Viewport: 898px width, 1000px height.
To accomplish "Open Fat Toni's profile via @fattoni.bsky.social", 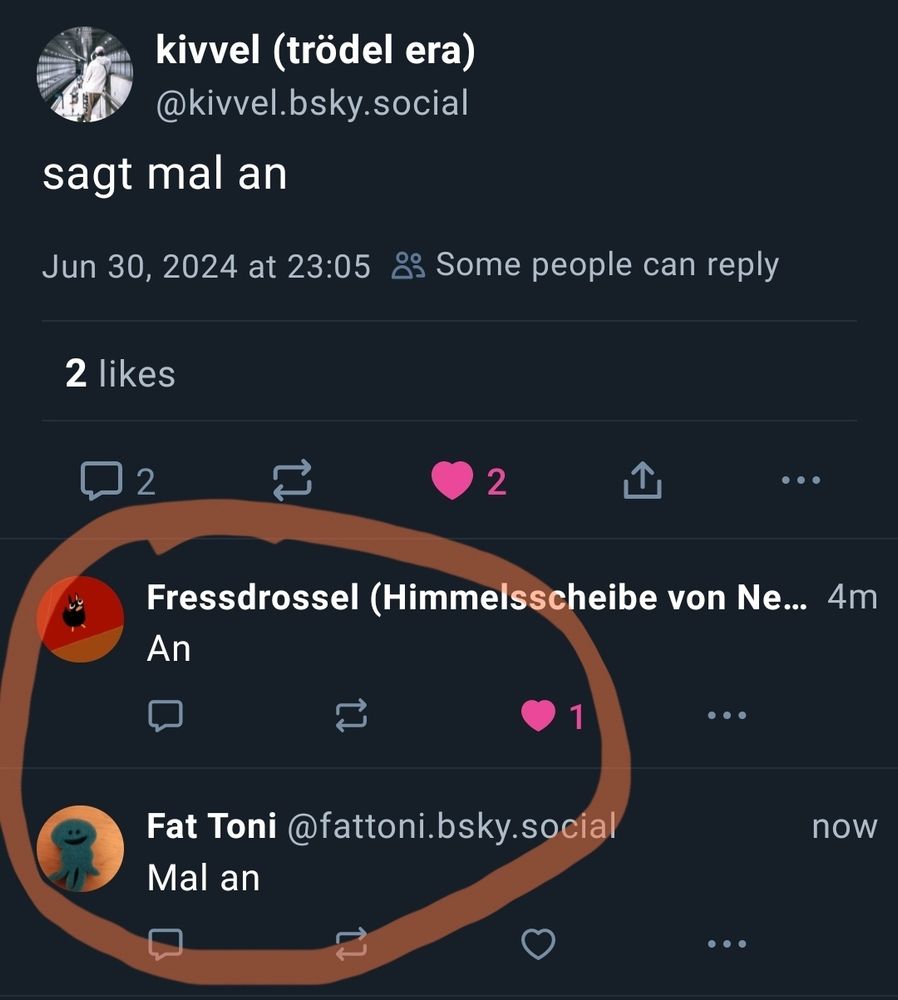I will click(451, 826).
